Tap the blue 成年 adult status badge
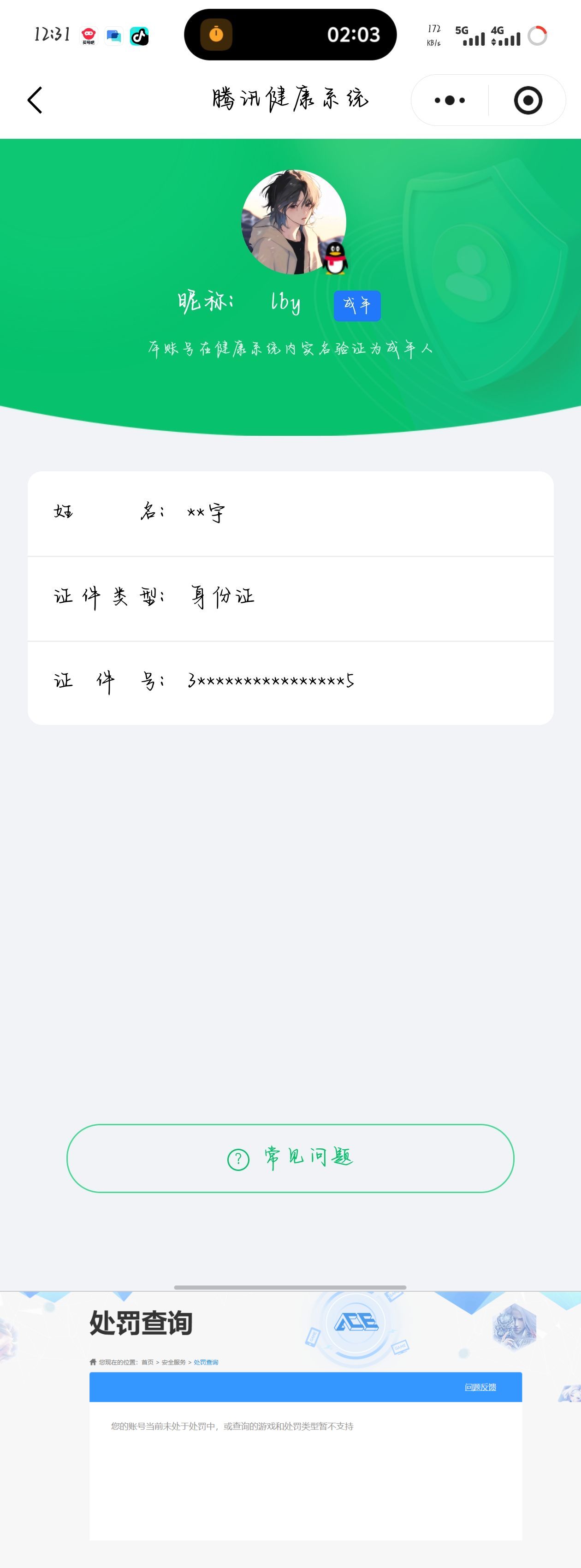This screenshot has width=581, height=1568. pos(358,306)
